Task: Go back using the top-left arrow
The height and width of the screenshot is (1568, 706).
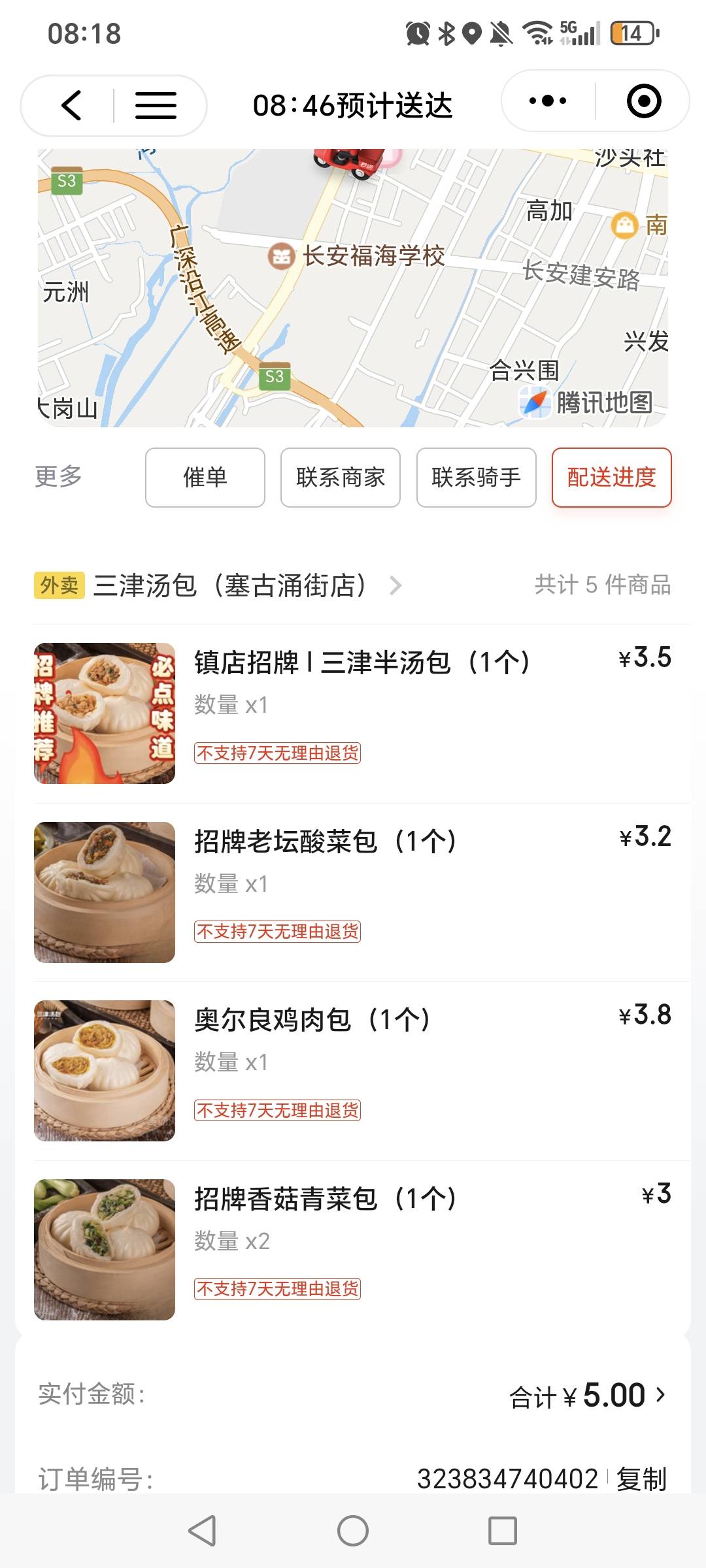Action: coord(71,105)
